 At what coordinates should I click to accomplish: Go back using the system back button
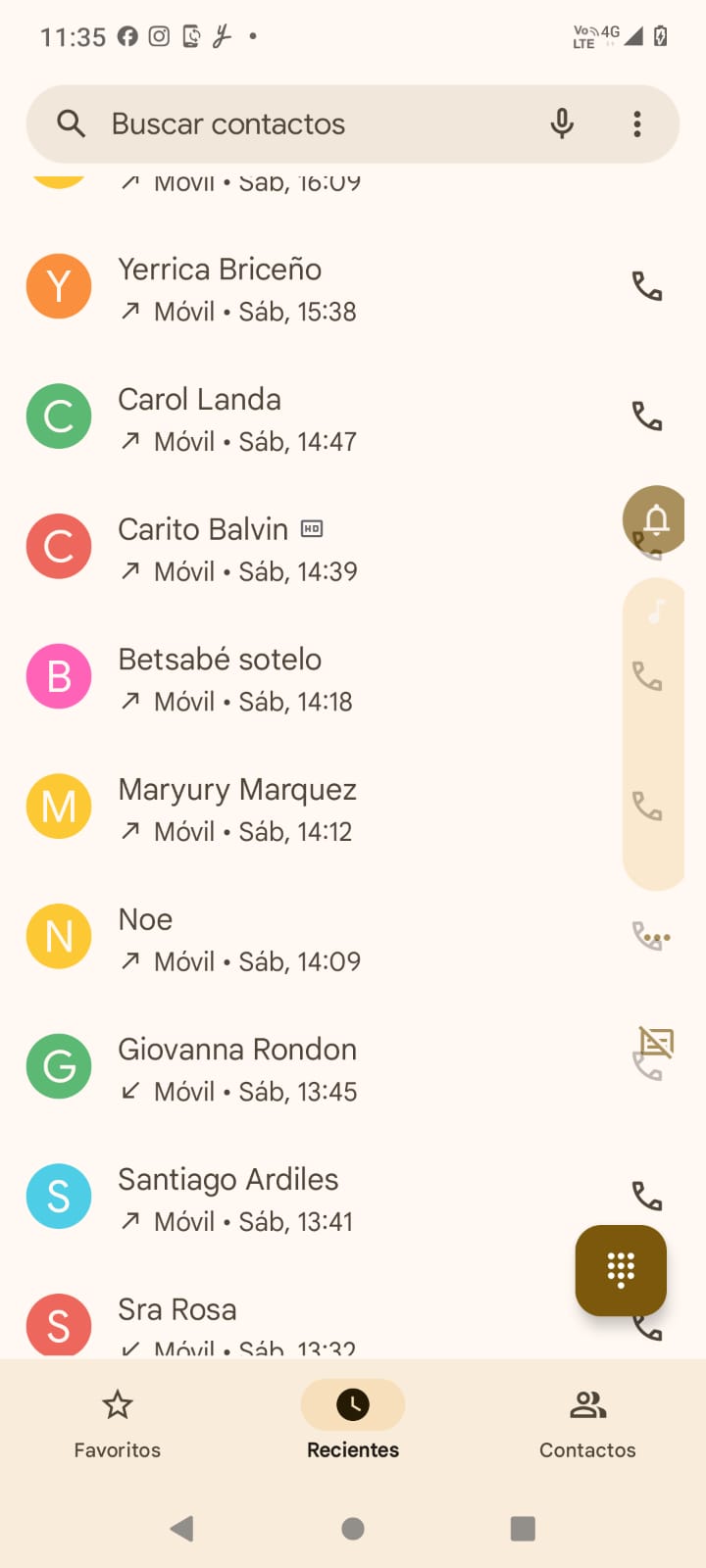182,1529
